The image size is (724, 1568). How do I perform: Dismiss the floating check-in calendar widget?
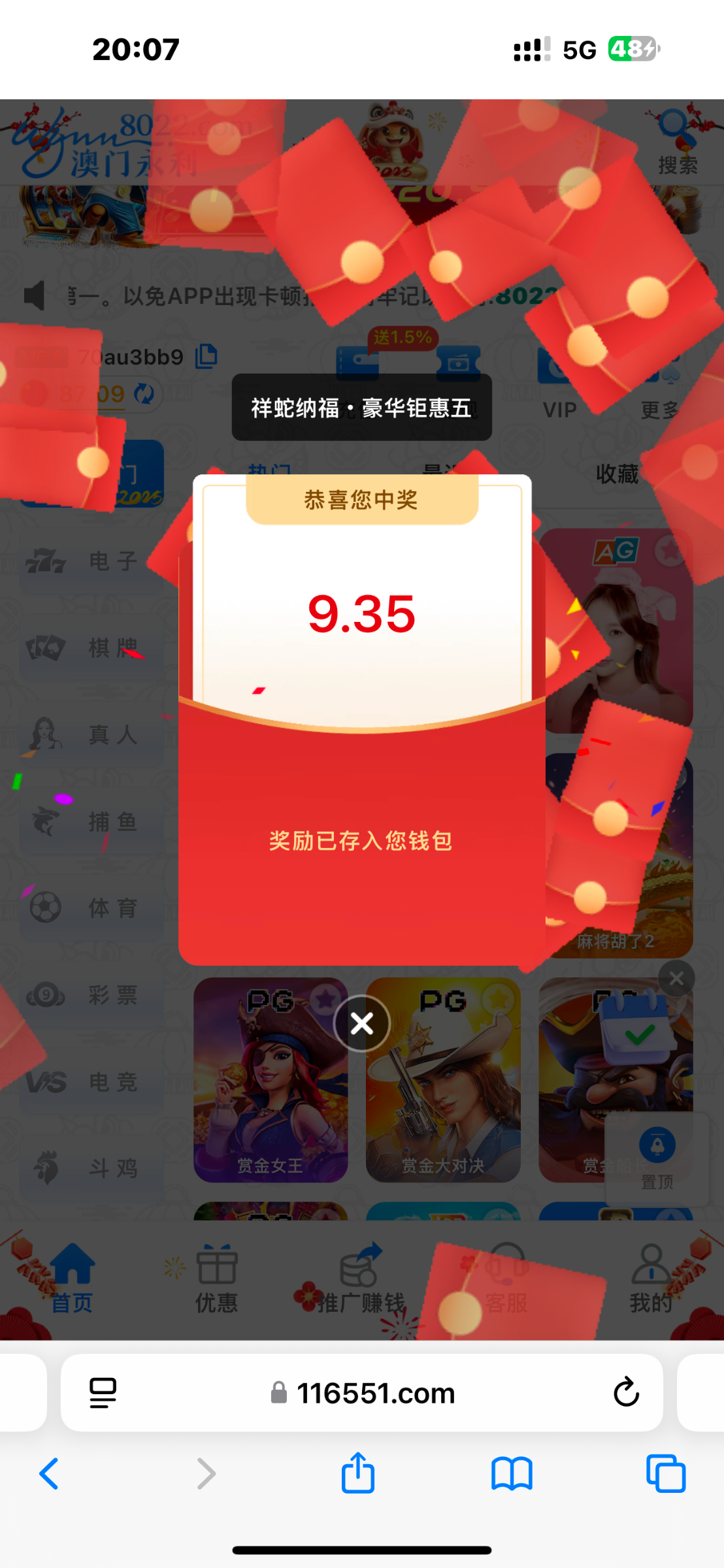click(676, 978)
